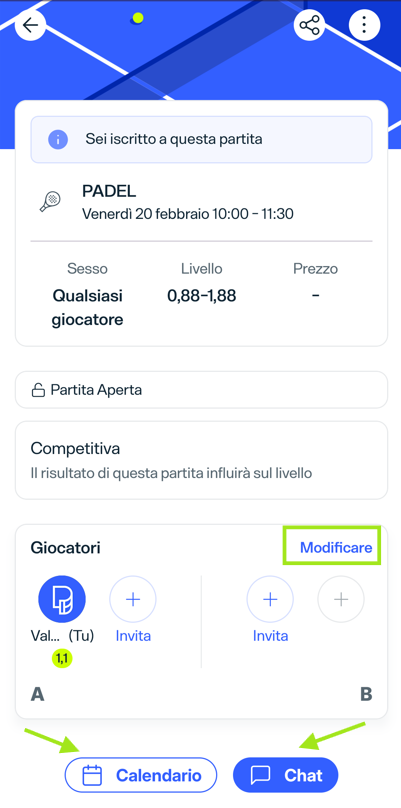Add match to Calendario
The height and width of the screenshot is (808, 401).
point(141,775)
